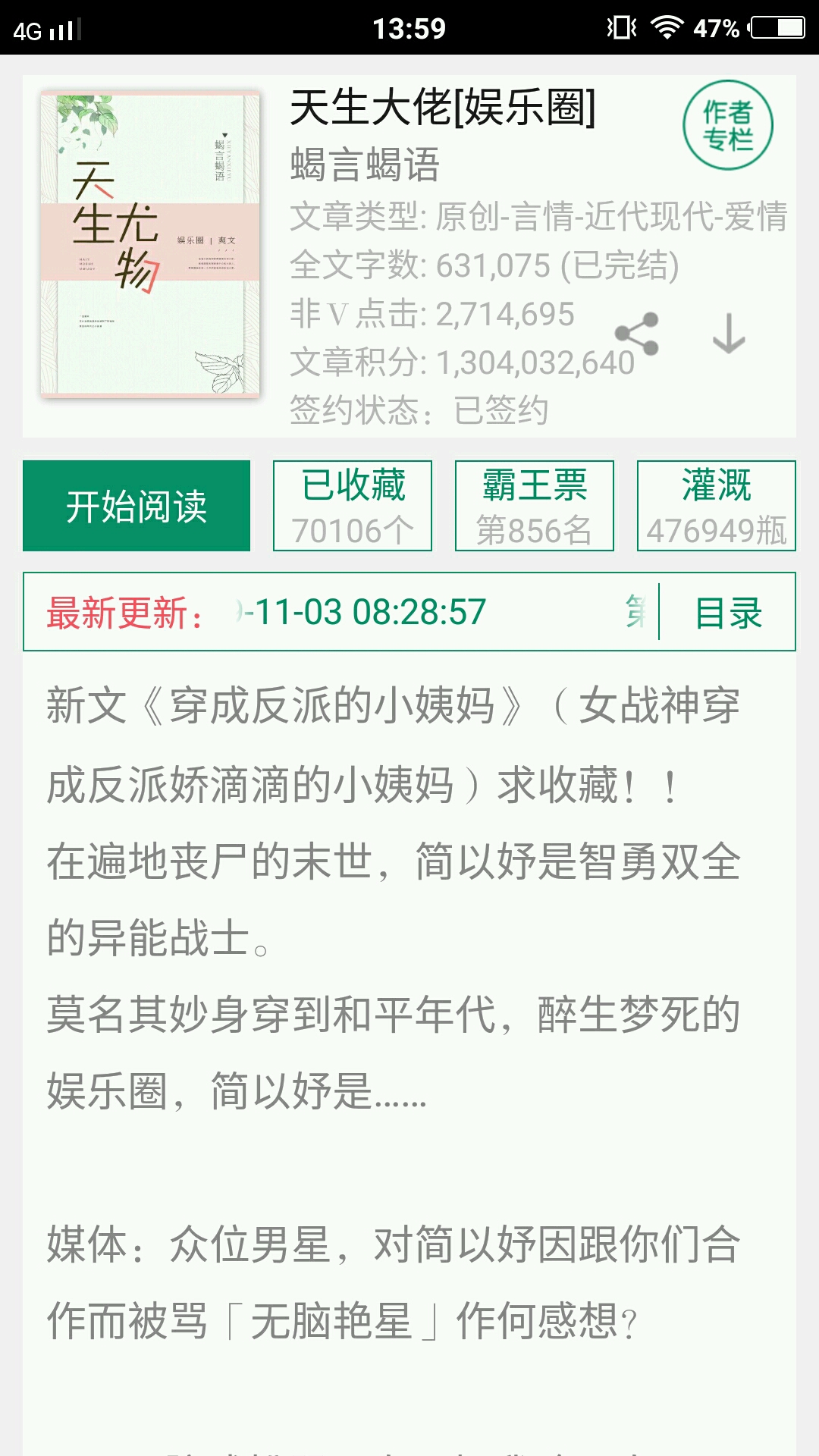Tap the 已收藏 favorites button

point(353,506)
